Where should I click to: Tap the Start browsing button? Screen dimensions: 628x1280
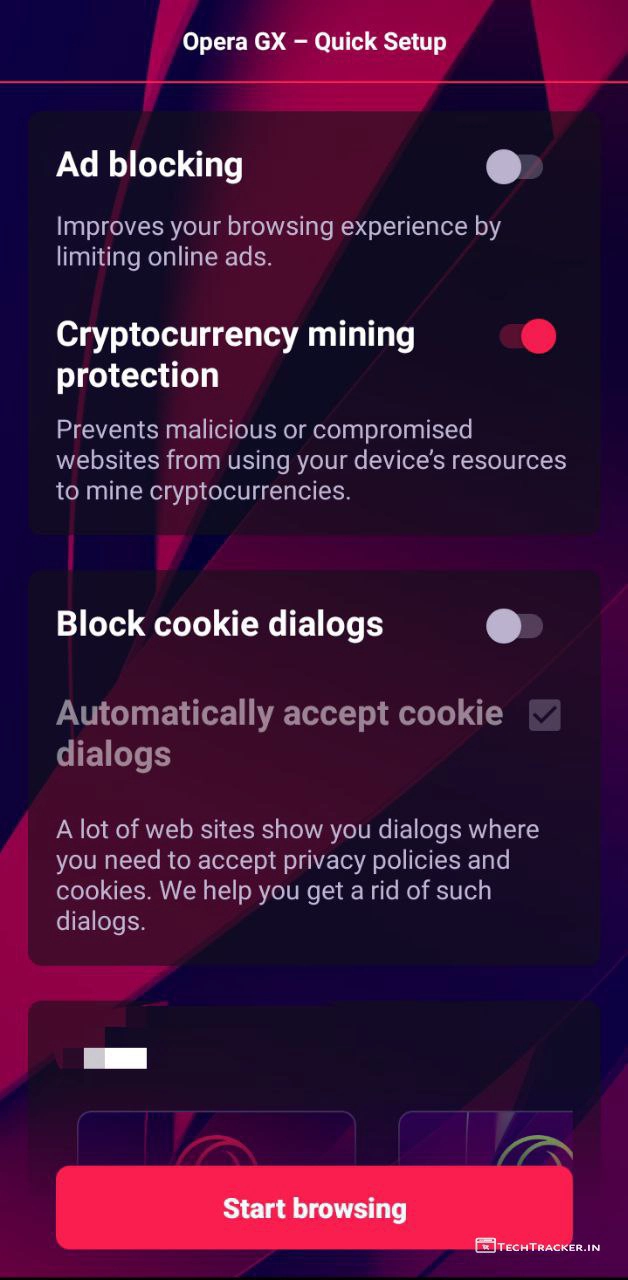click(x=314, y=1207)
